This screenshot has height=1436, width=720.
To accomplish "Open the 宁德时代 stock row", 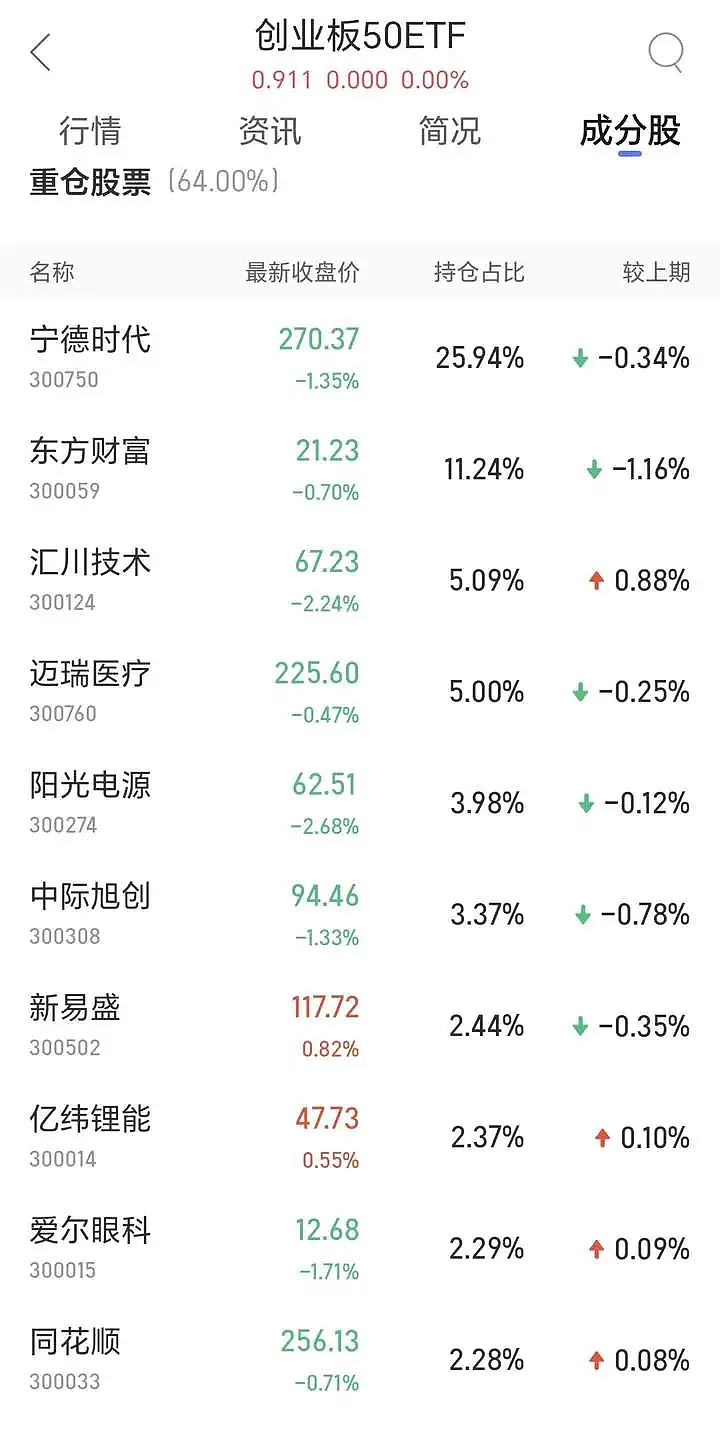I will (360, 357).
